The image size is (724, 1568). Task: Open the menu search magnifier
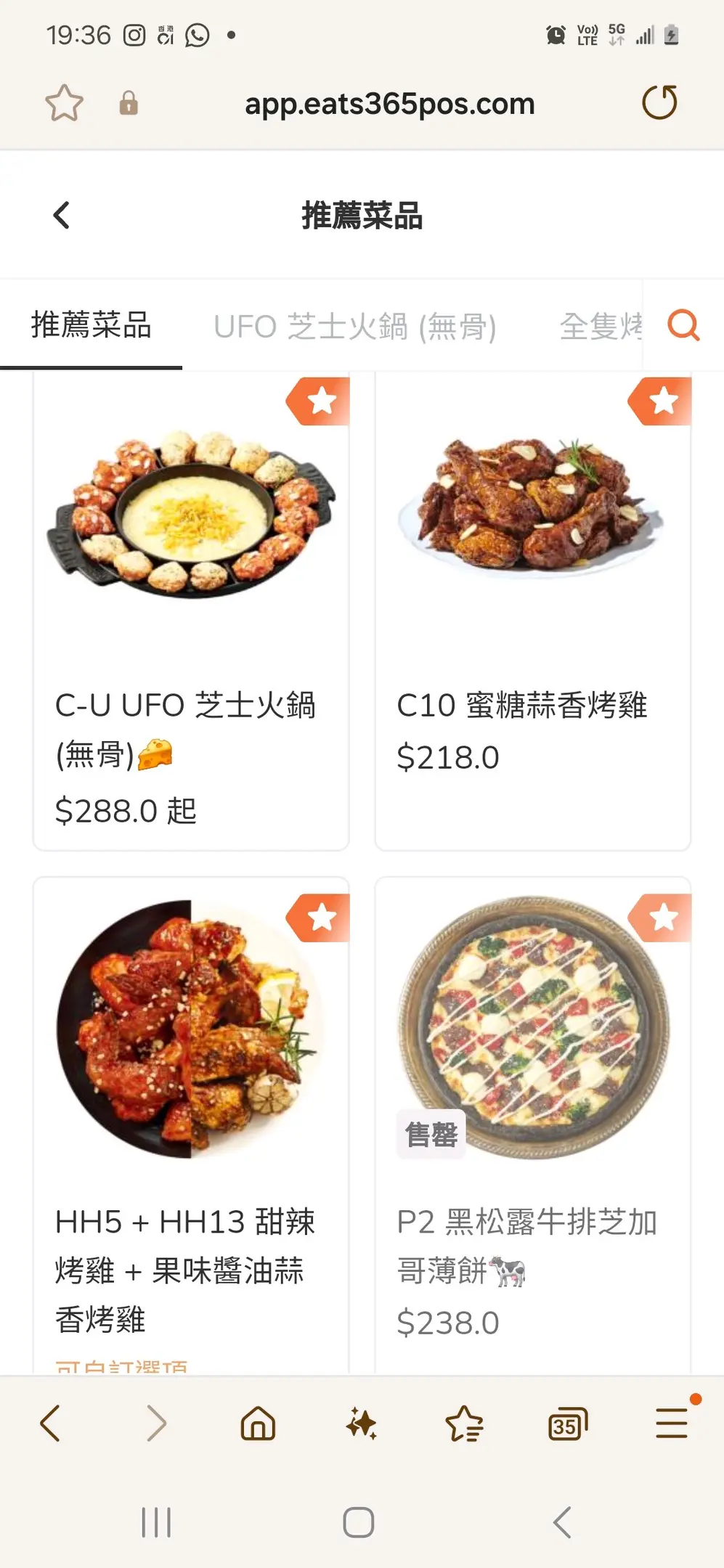(x=683, y=325)
